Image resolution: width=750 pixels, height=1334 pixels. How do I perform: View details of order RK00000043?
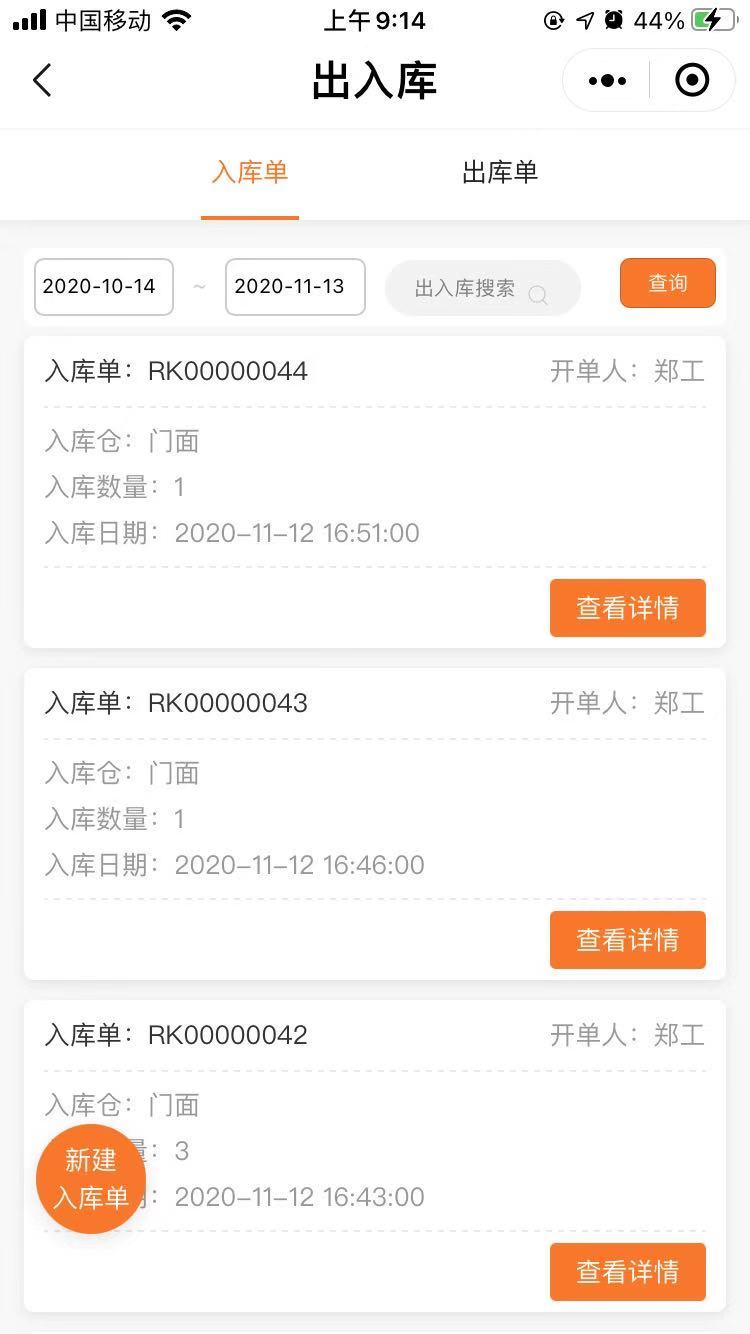click(x=627, y=940)
